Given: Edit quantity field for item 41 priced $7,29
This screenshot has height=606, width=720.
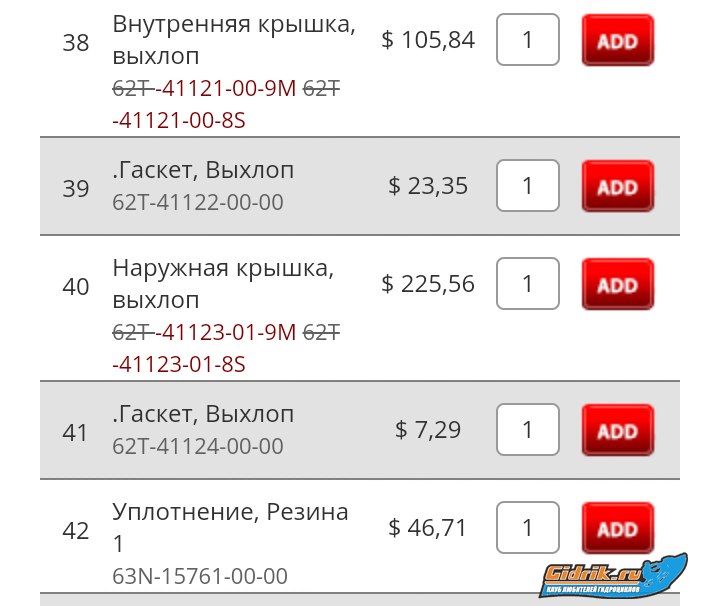Looking at the screenshot, I should coord(528,430).
